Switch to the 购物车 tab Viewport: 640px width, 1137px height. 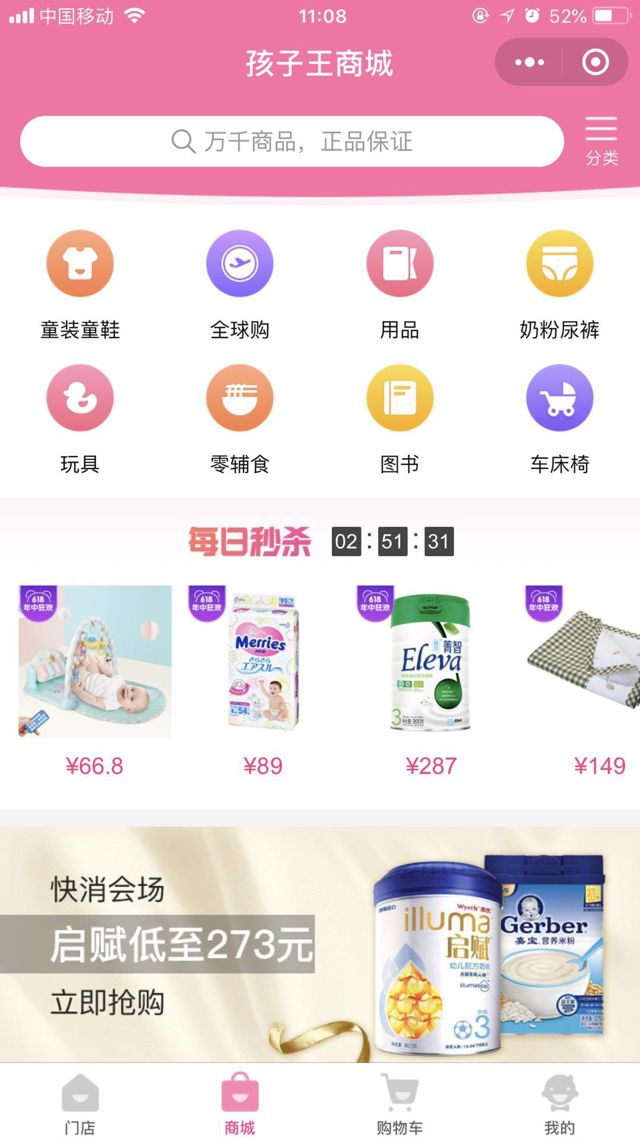tap(400, 1102)
